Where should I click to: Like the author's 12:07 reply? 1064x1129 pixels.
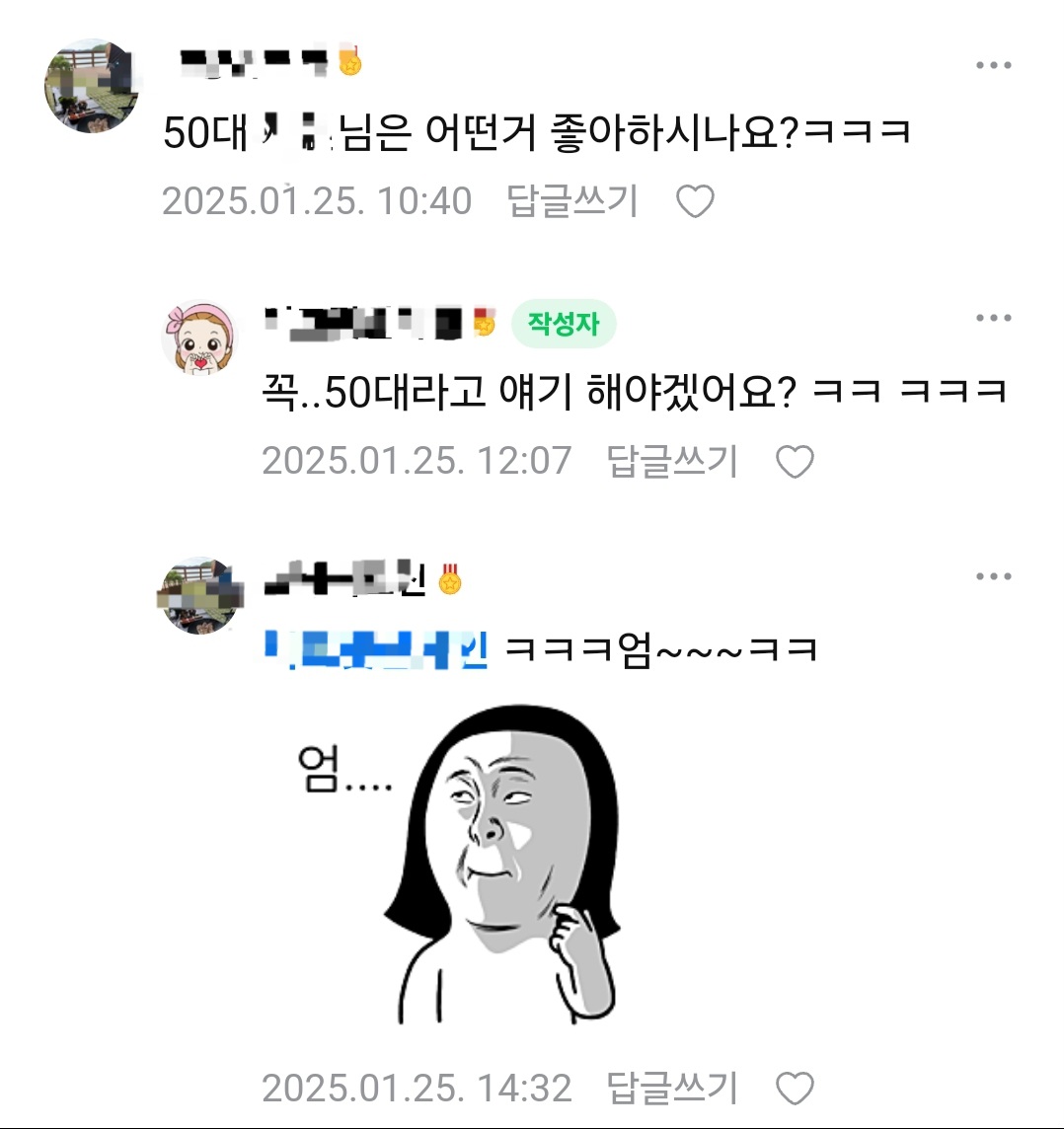coord(795,461)
